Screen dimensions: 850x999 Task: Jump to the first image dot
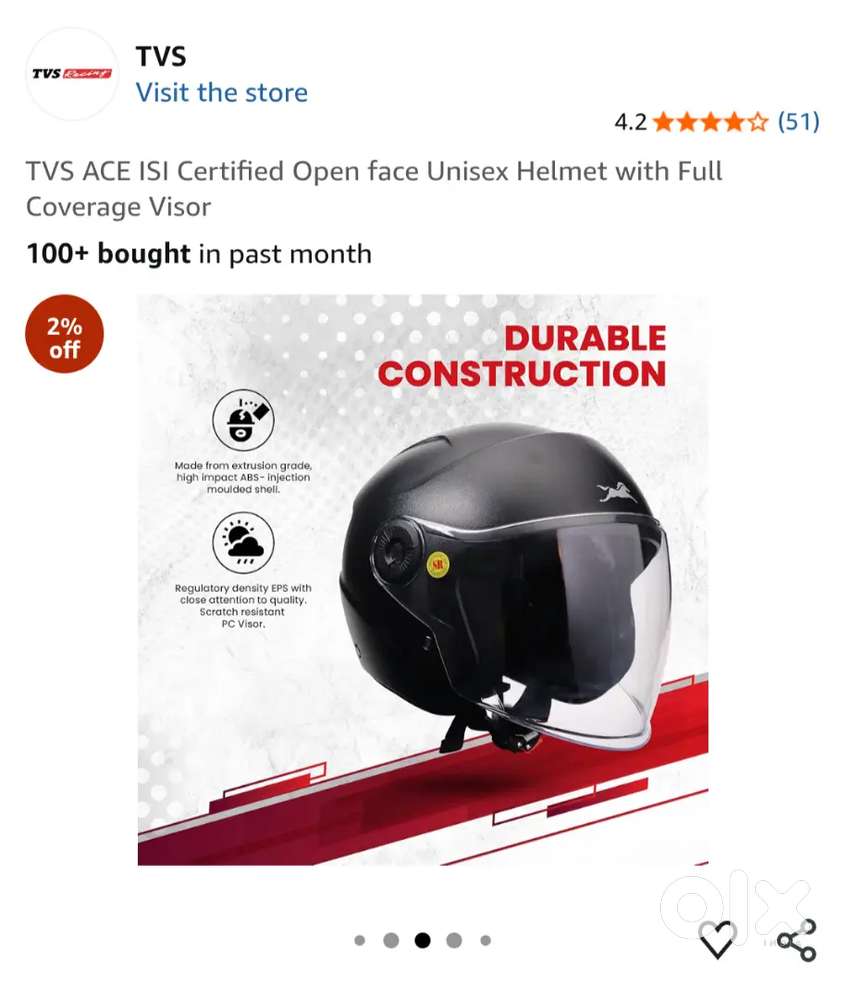coord(359,940)
